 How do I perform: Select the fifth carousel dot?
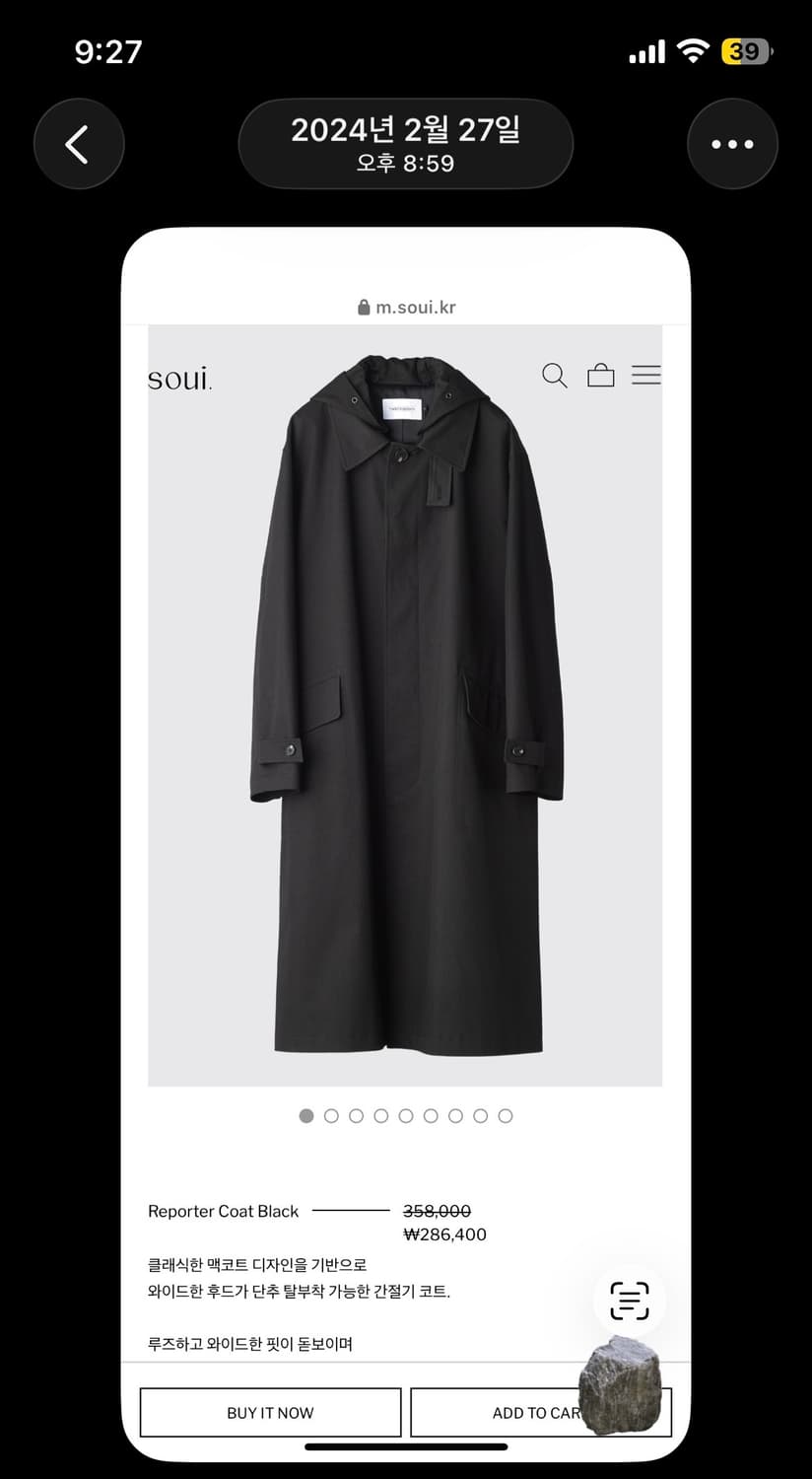pos(405,1115)
